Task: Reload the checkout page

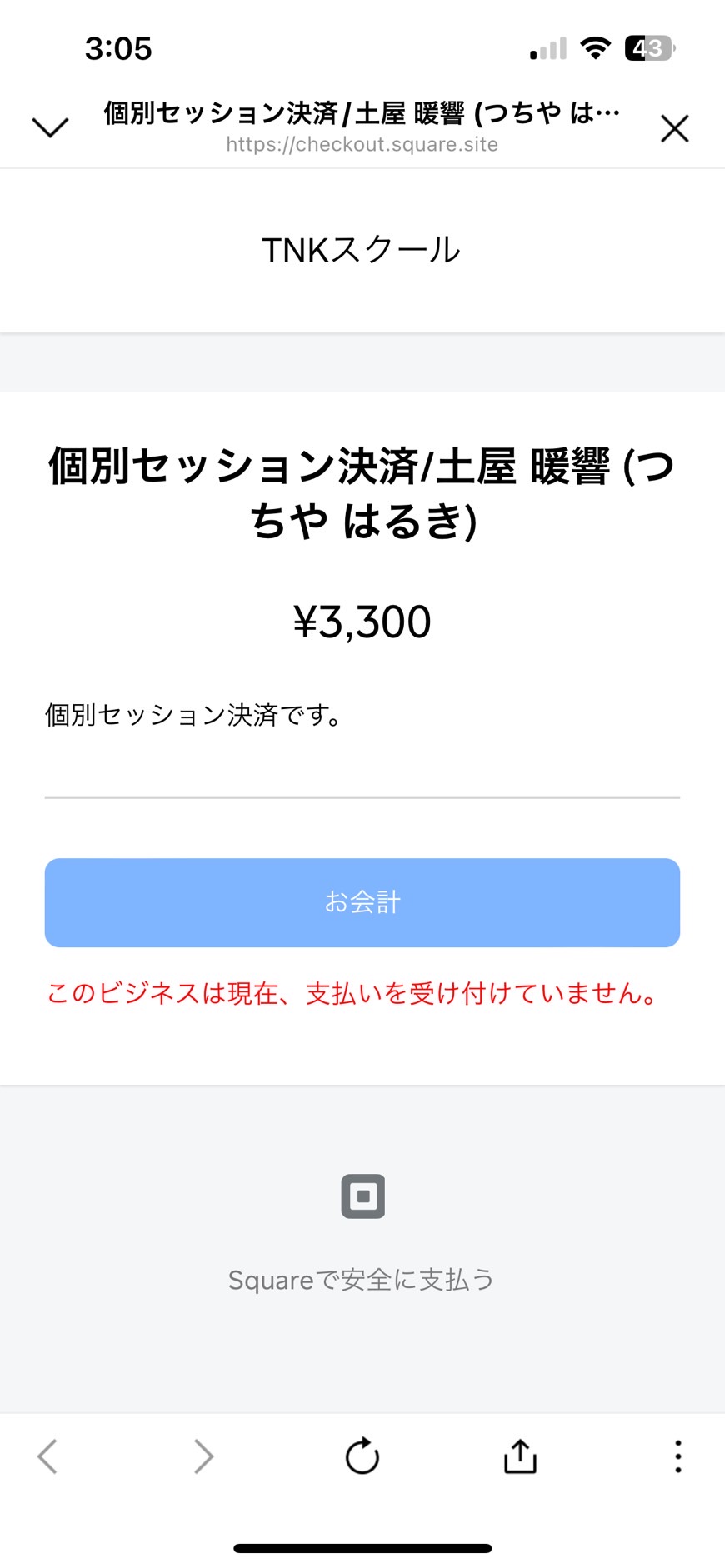Action: (362, 1456)
